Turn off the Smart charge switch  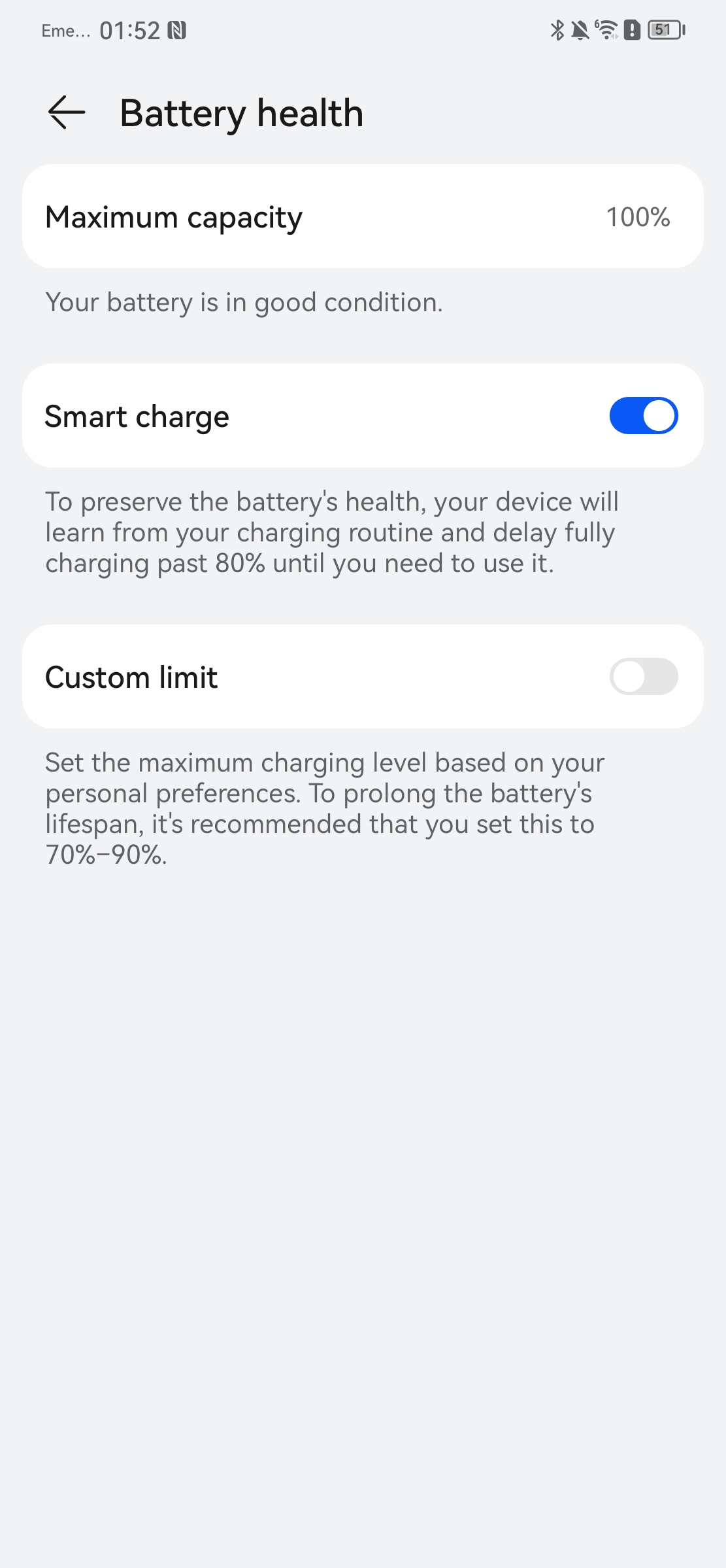[644, 416]
